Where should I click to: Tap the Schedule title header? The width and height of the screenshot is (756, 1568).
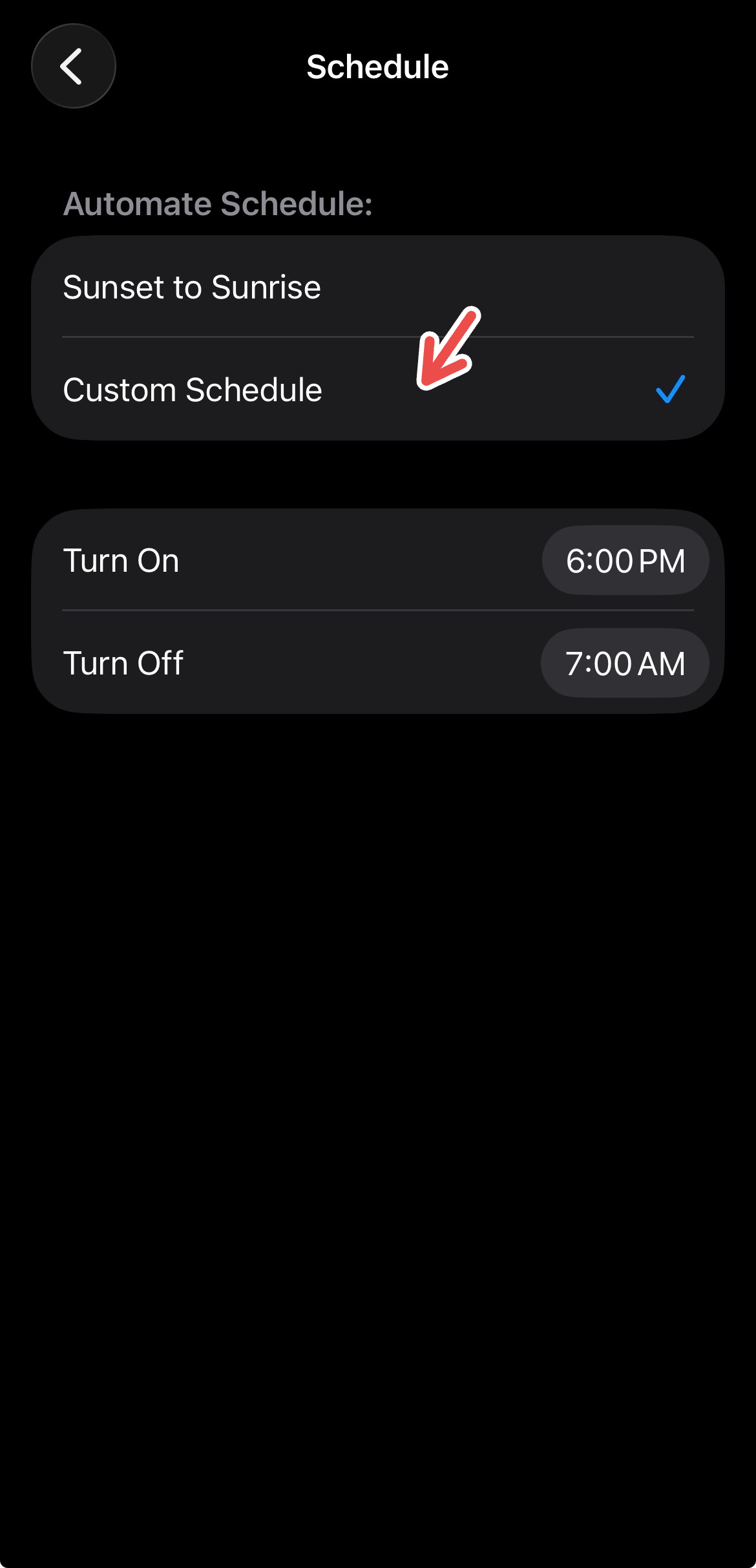377,67
